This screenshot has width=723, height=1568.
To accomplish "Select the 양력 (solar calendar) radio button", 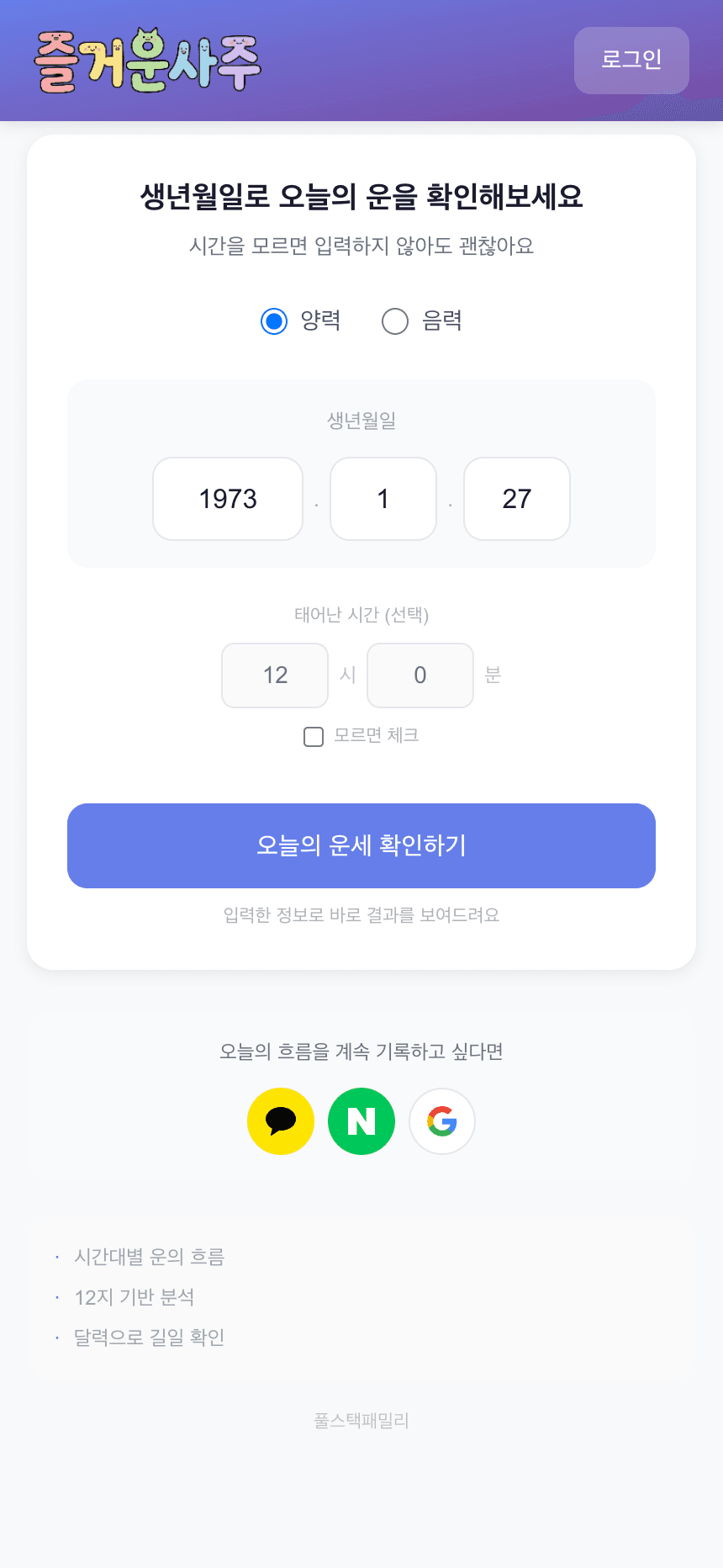I will point(274,320).
